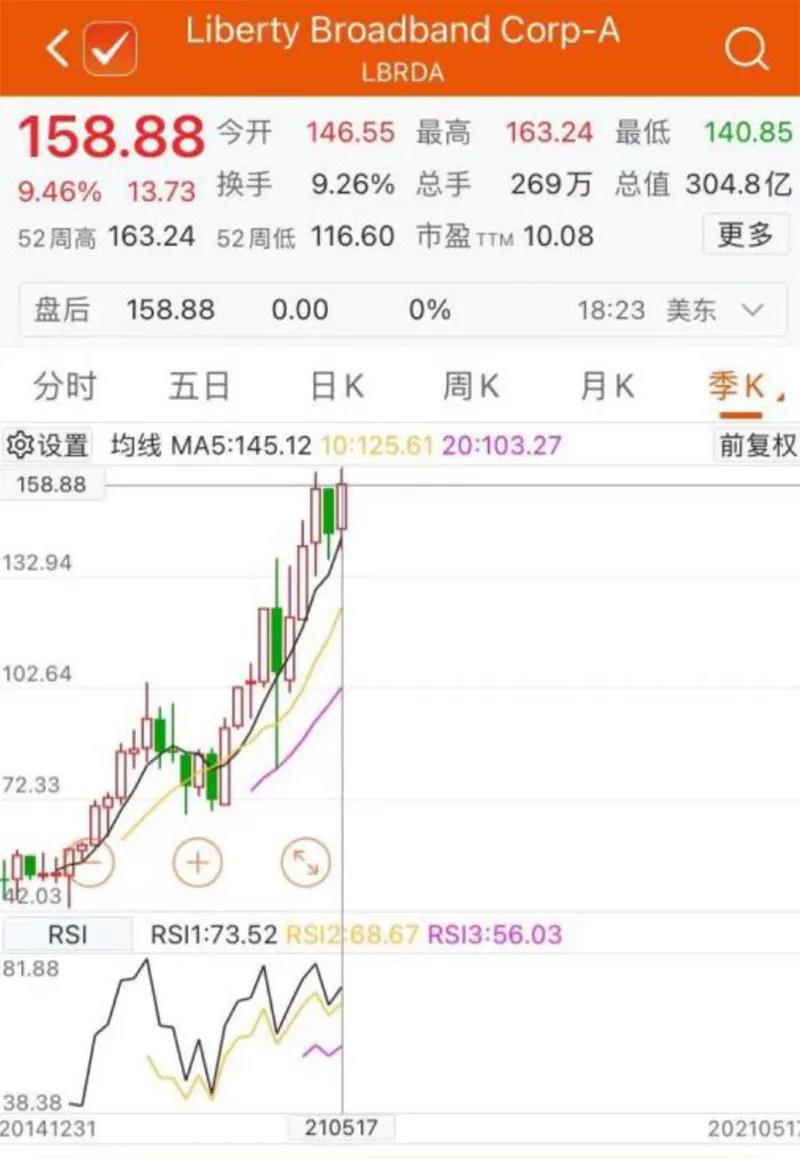Expand chart to fullscreen
Viewport: 800px width, 1159px height.
pos(305,861)
